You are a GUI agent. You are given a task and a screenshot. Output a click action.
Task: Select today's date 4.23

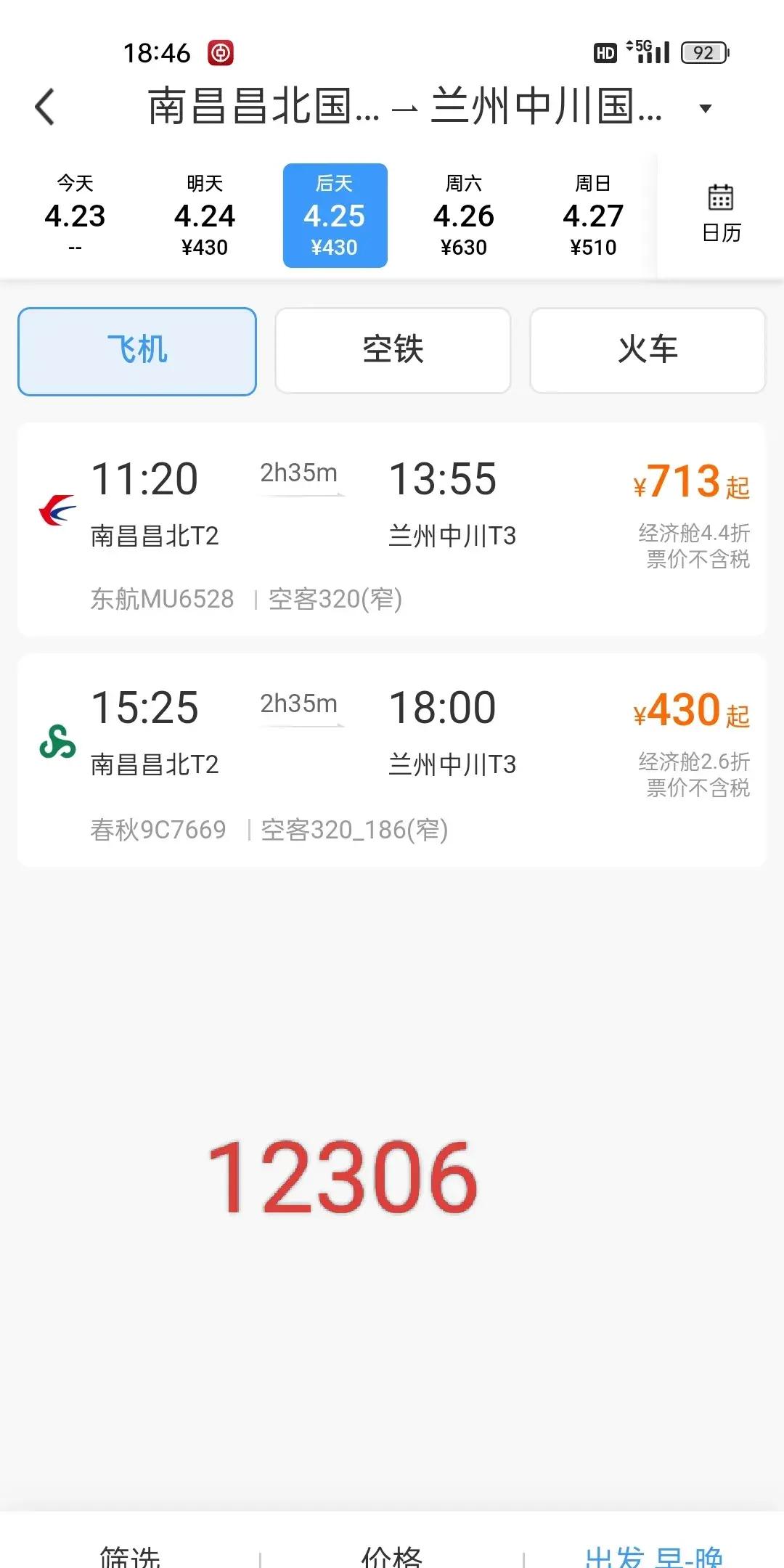(x=75, y=216)
